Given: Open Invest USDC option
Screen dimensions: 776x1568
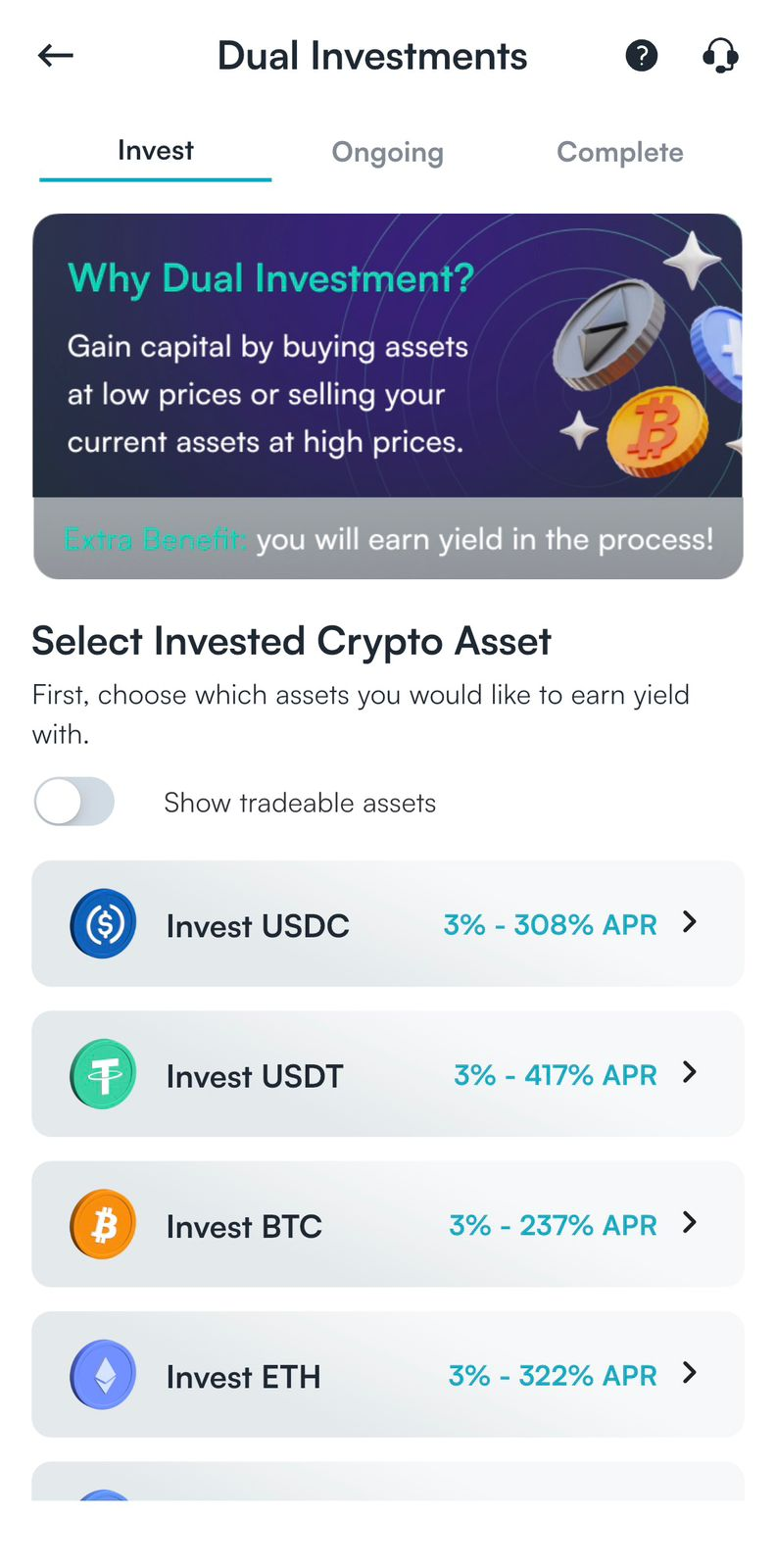Looking at the screenshot, I should [387, 923].
